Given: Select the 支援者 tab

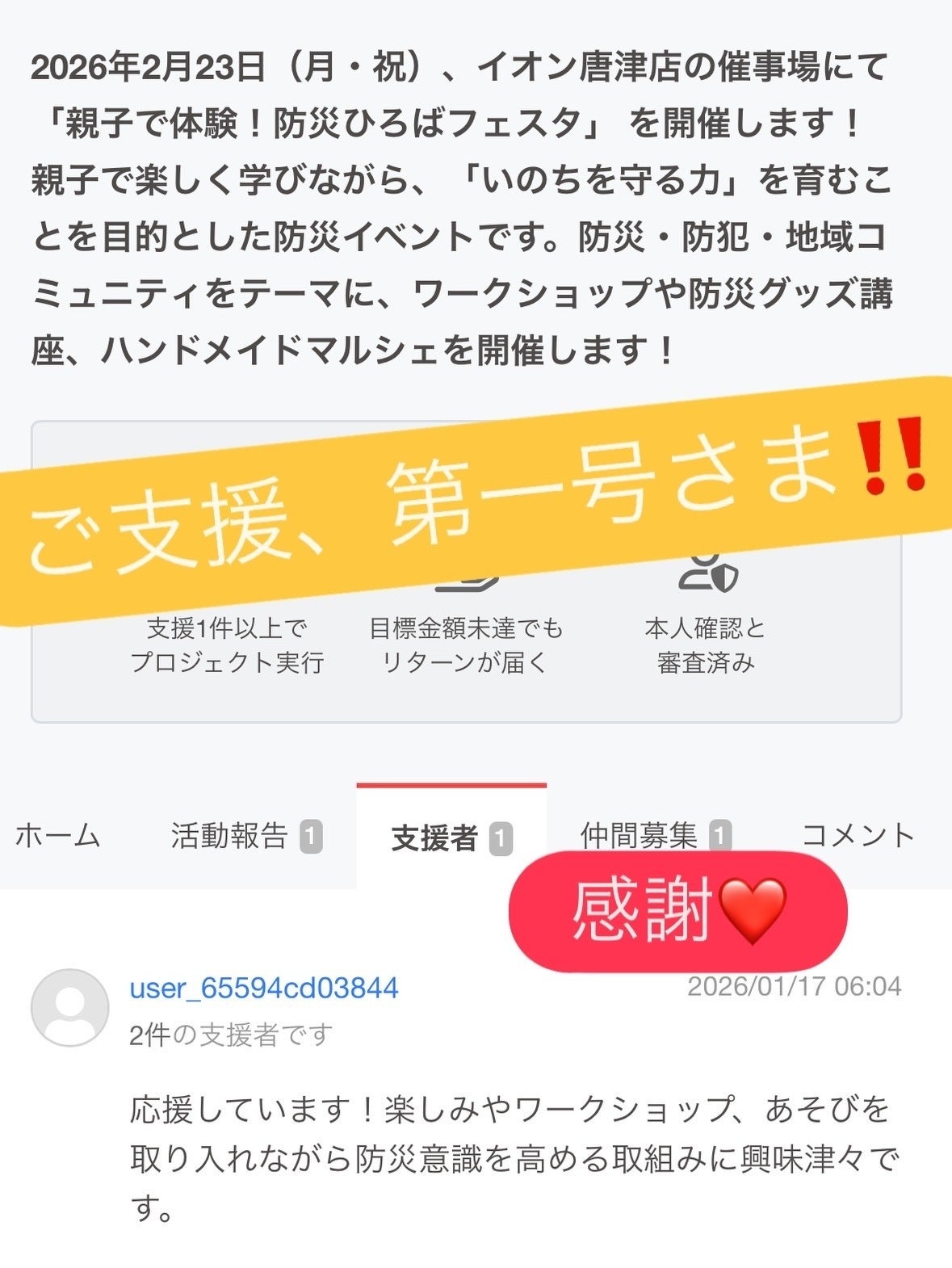Looking at the screenshot, I should pos(451,838).
